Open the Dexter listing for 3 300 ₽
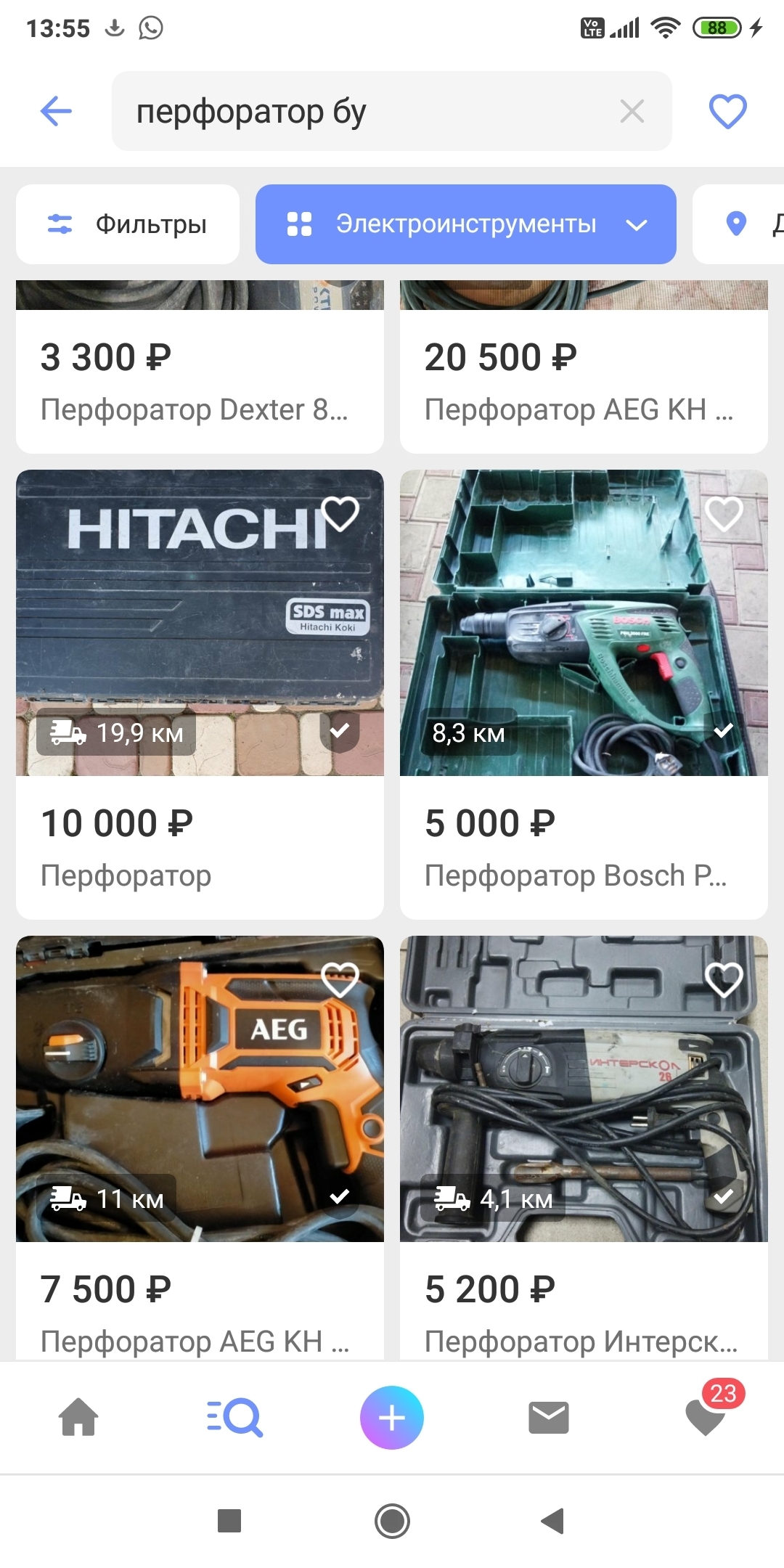This screenshot has height=1568, width=784. point(200,381)
